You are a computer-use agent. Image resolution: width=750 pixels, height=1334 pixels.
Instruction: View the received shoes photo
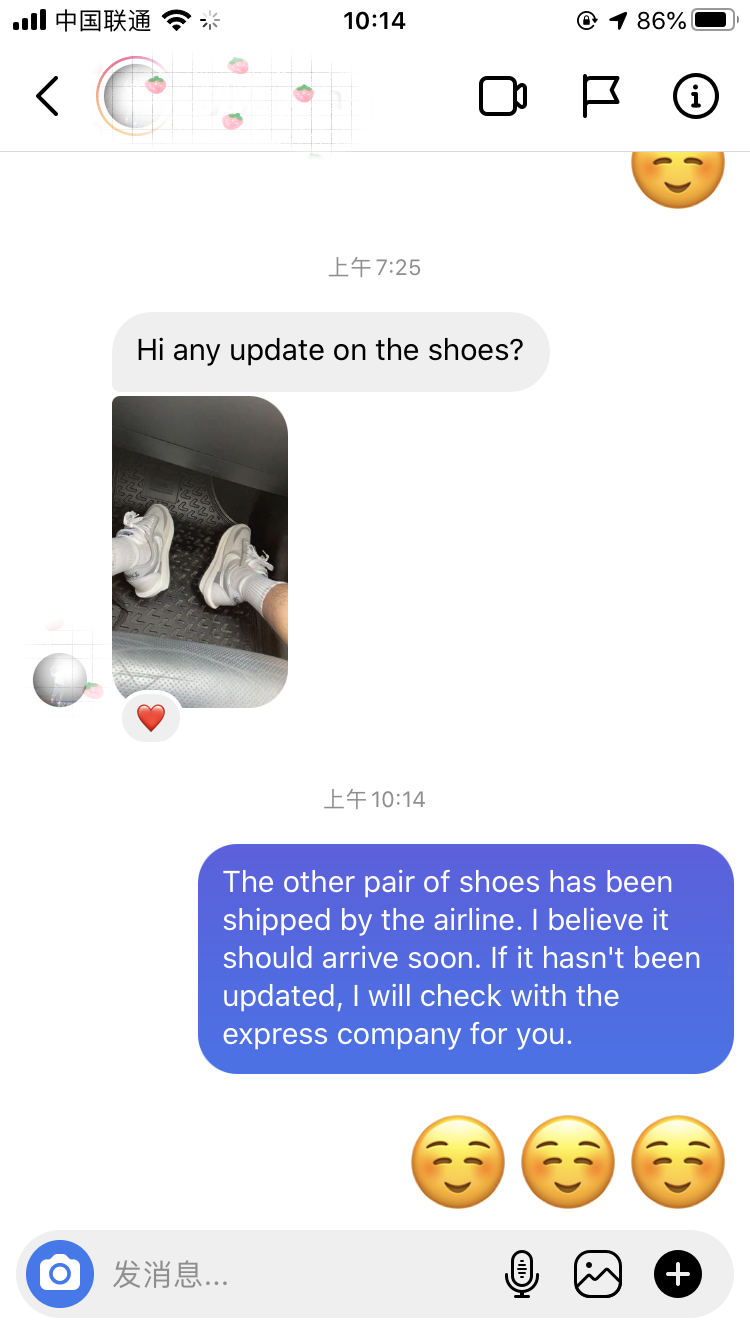pyautogui.click(x=200, y=551)
